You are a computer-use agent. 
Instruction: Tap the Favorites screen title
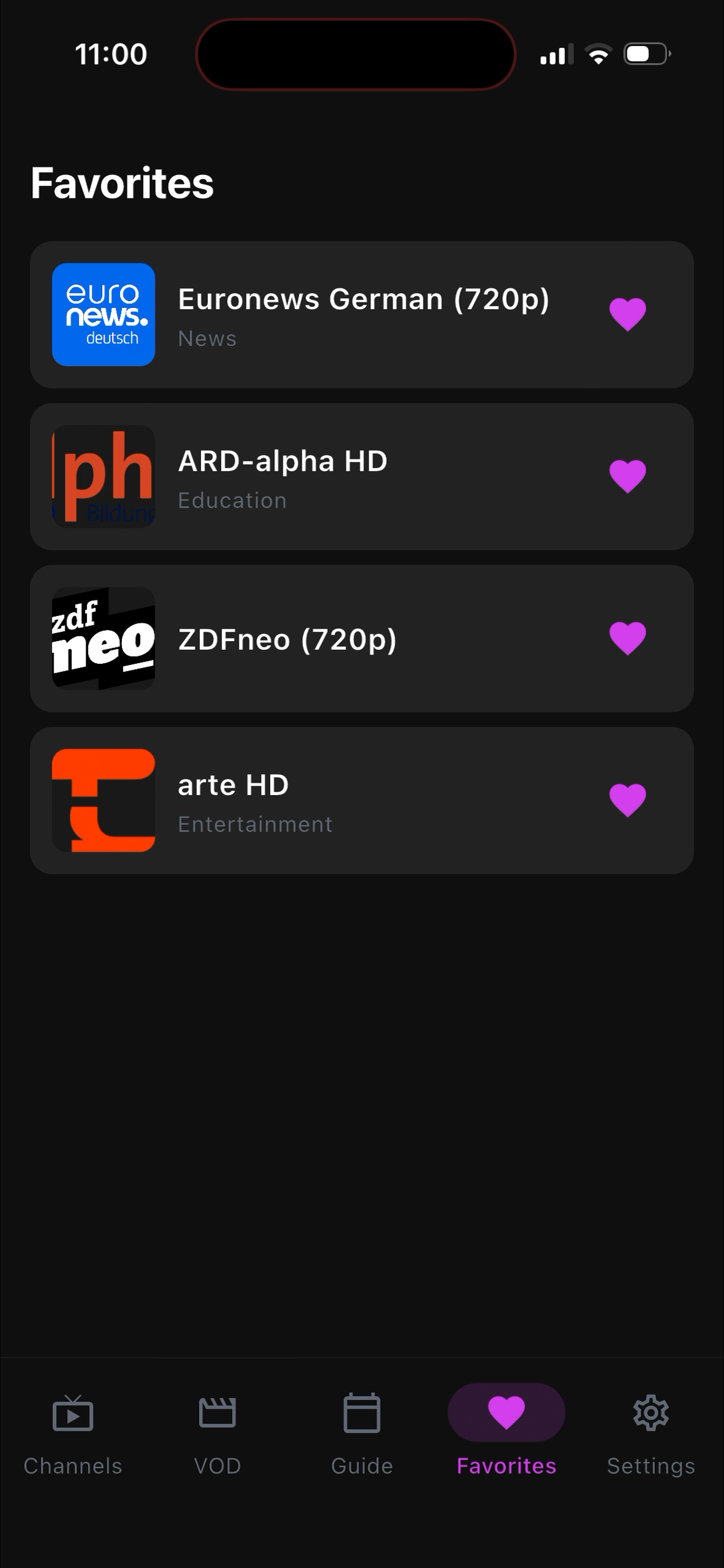[122, 182]
